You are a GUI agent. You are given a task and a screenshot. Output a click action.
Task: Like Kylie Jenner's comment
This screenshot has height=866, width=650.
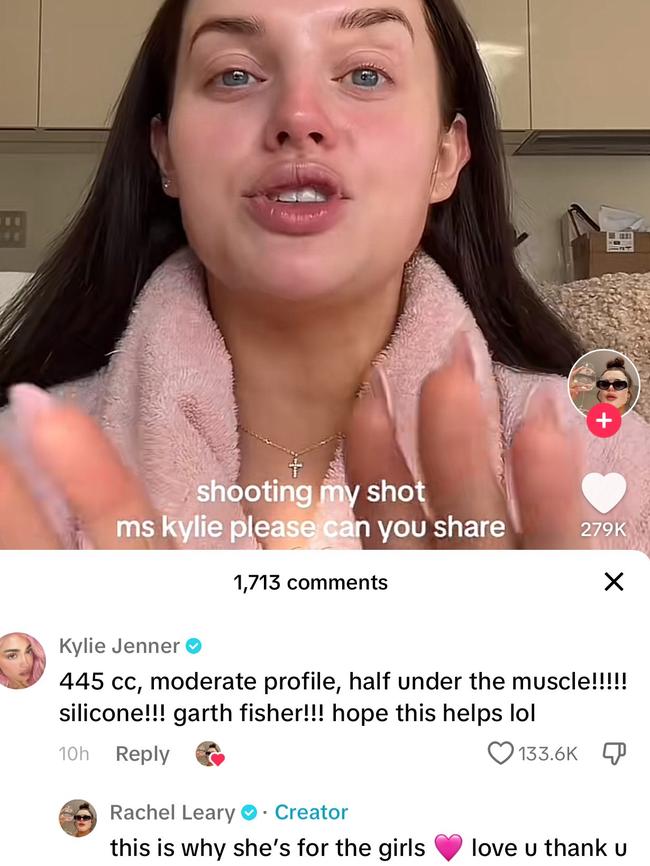[500, 754]
